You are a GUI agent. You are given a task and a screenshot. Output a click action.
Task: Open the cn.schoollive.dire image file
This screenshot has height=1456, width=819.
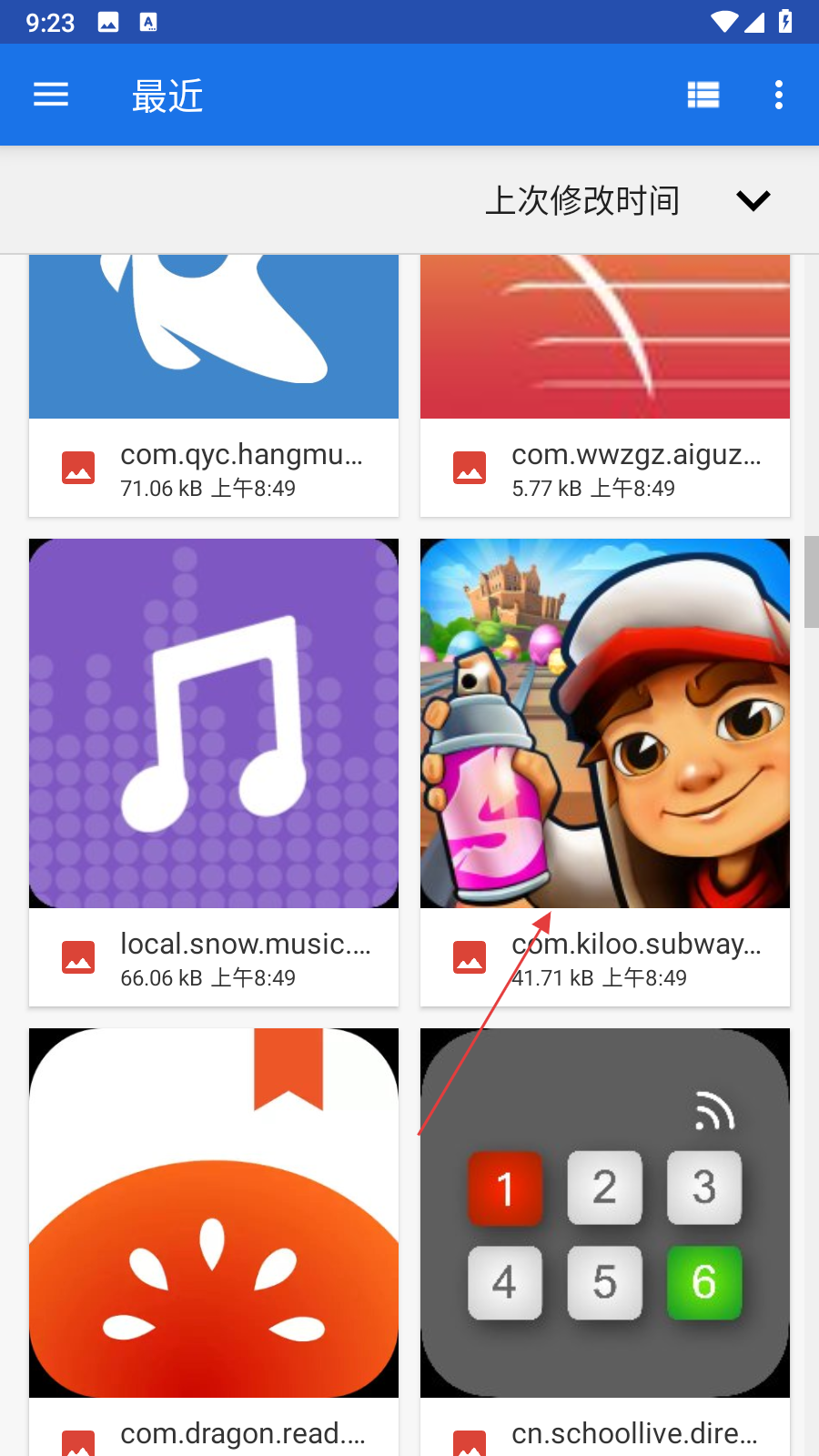pyautogui.click(x=605, y=1213)
